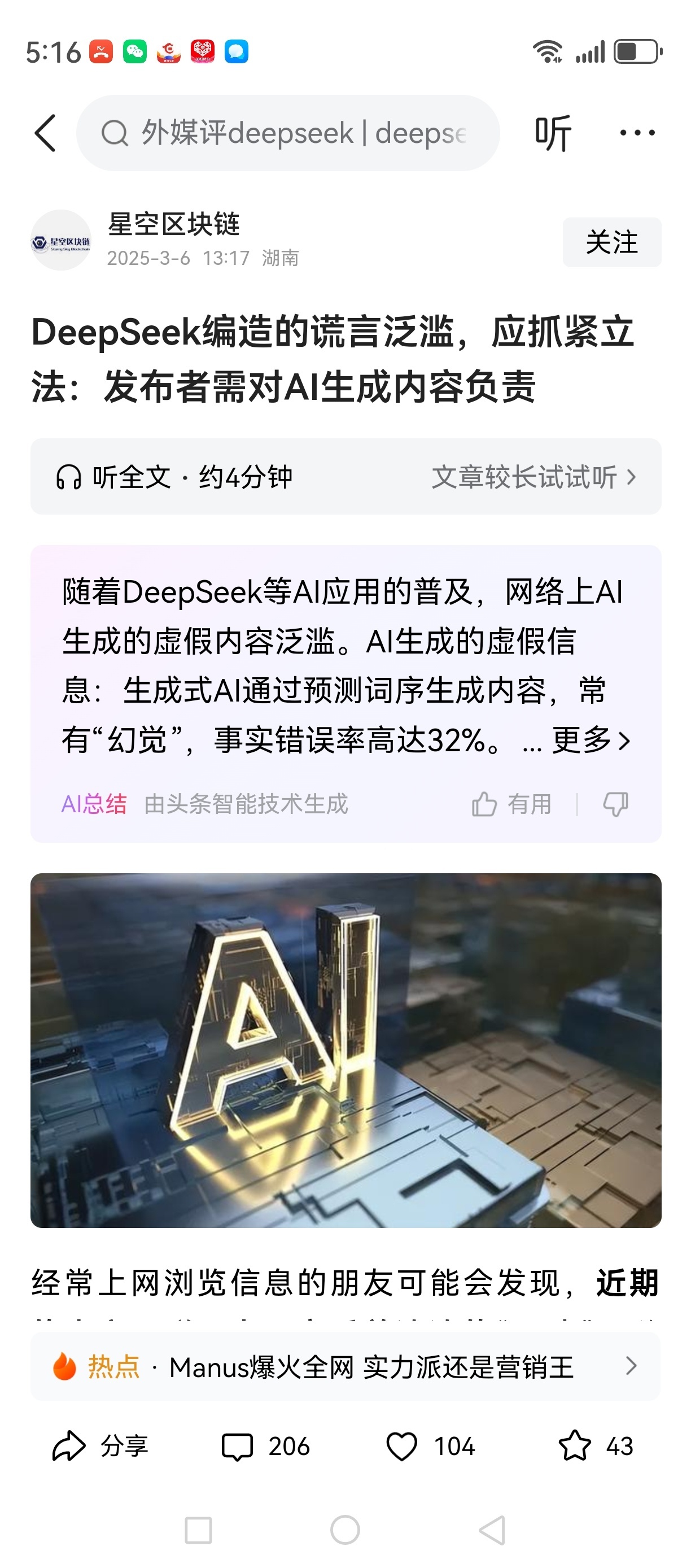Open the three-dot overflow menu

click(636, 133)
